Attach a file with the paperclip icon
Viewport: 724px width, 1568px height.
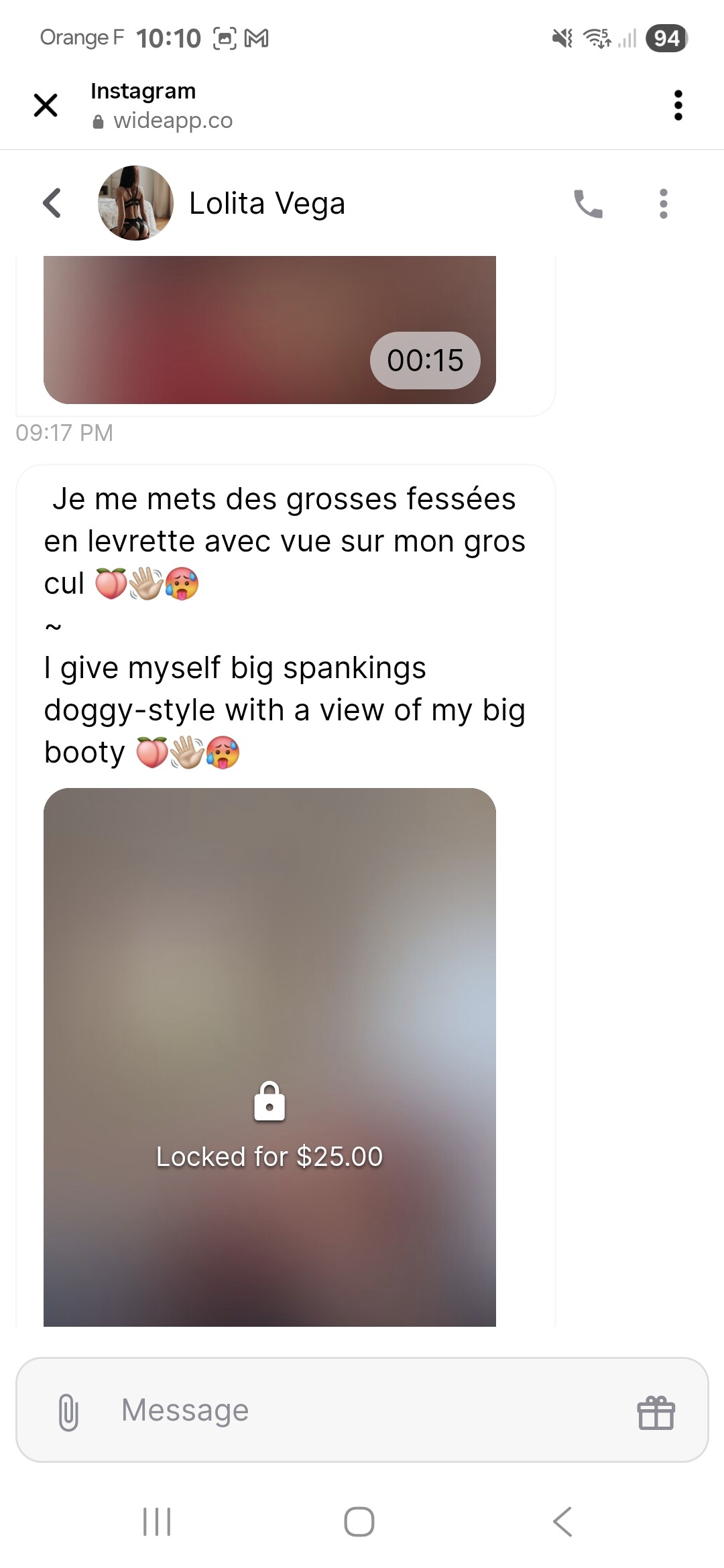(x=68, y=1411)
